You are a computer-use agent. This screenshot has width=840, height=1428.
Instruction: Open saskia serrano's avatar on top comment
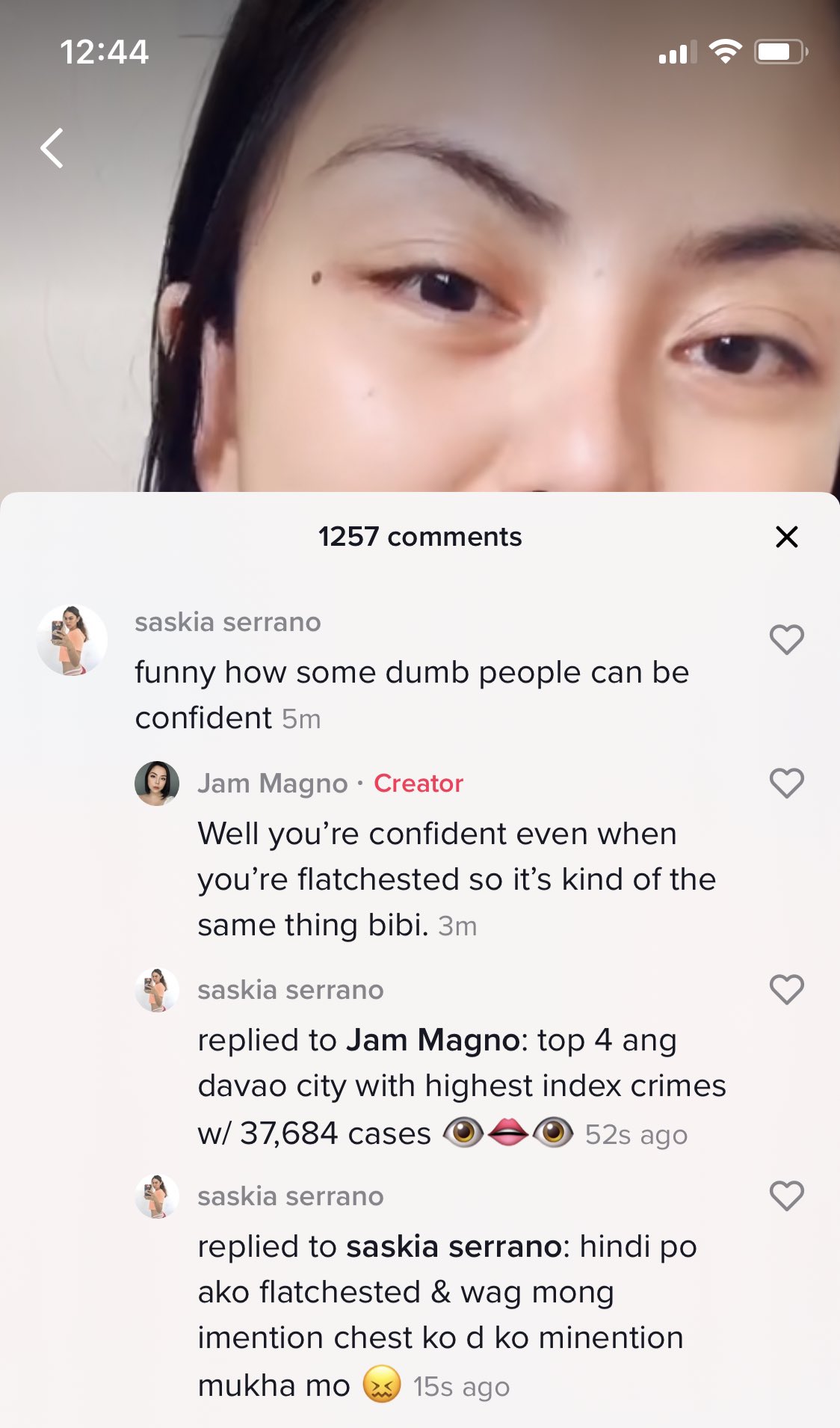(72, 641)
